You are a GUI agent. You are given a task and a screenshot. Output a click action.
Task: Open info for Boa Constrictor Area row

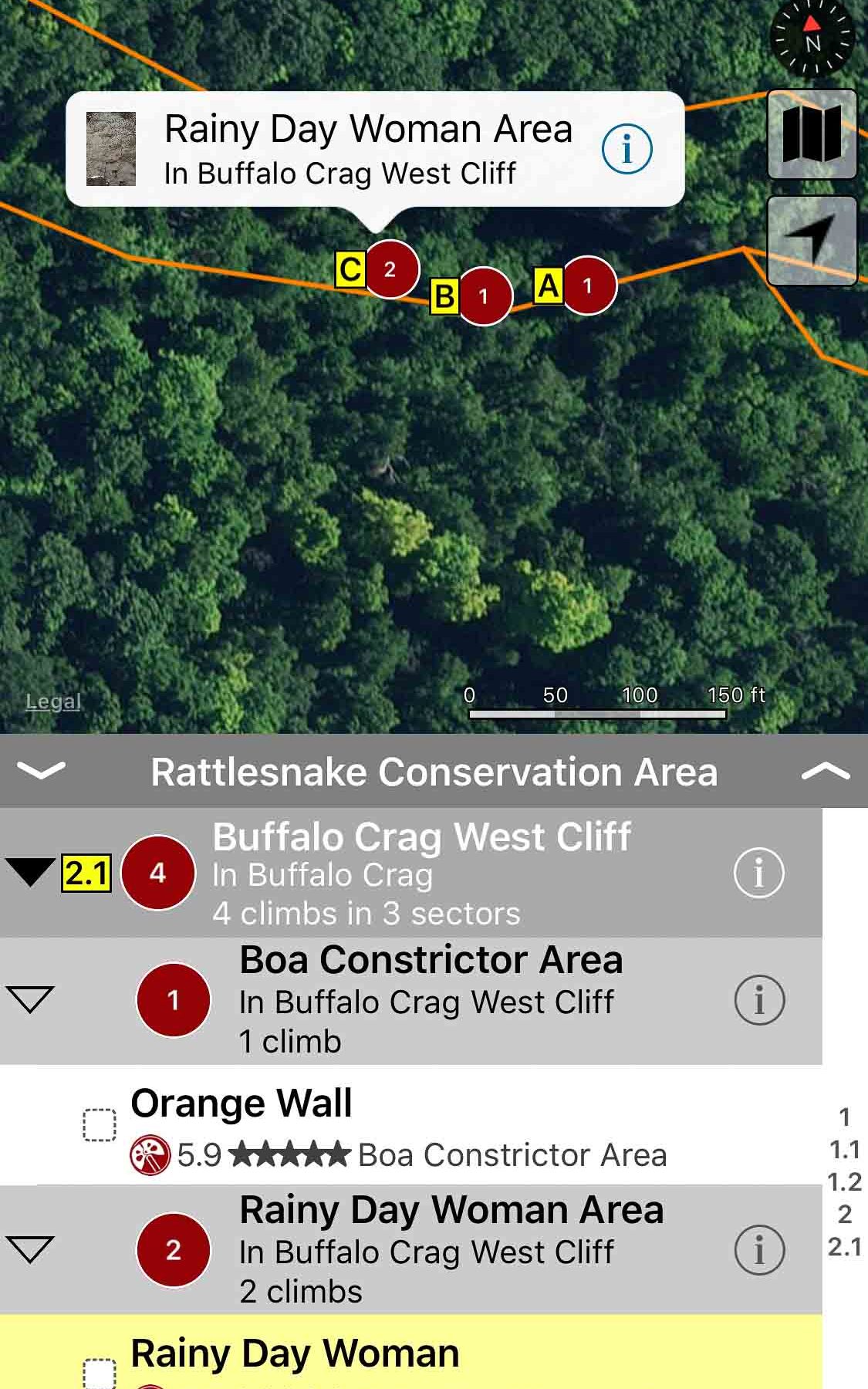point(758,1000)
